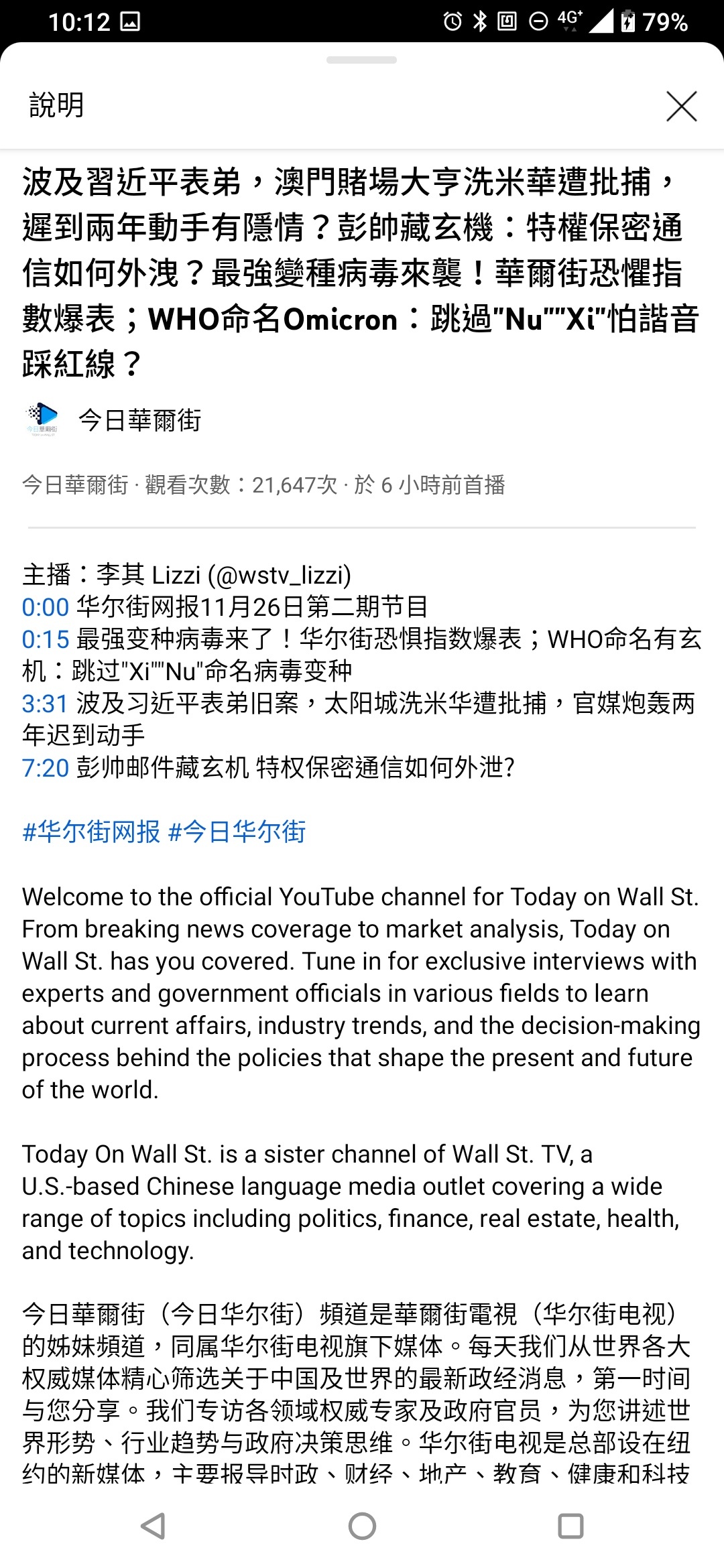Open hashtag #华尔街网报
This screenshot has width=724, height=1568.
92,832
